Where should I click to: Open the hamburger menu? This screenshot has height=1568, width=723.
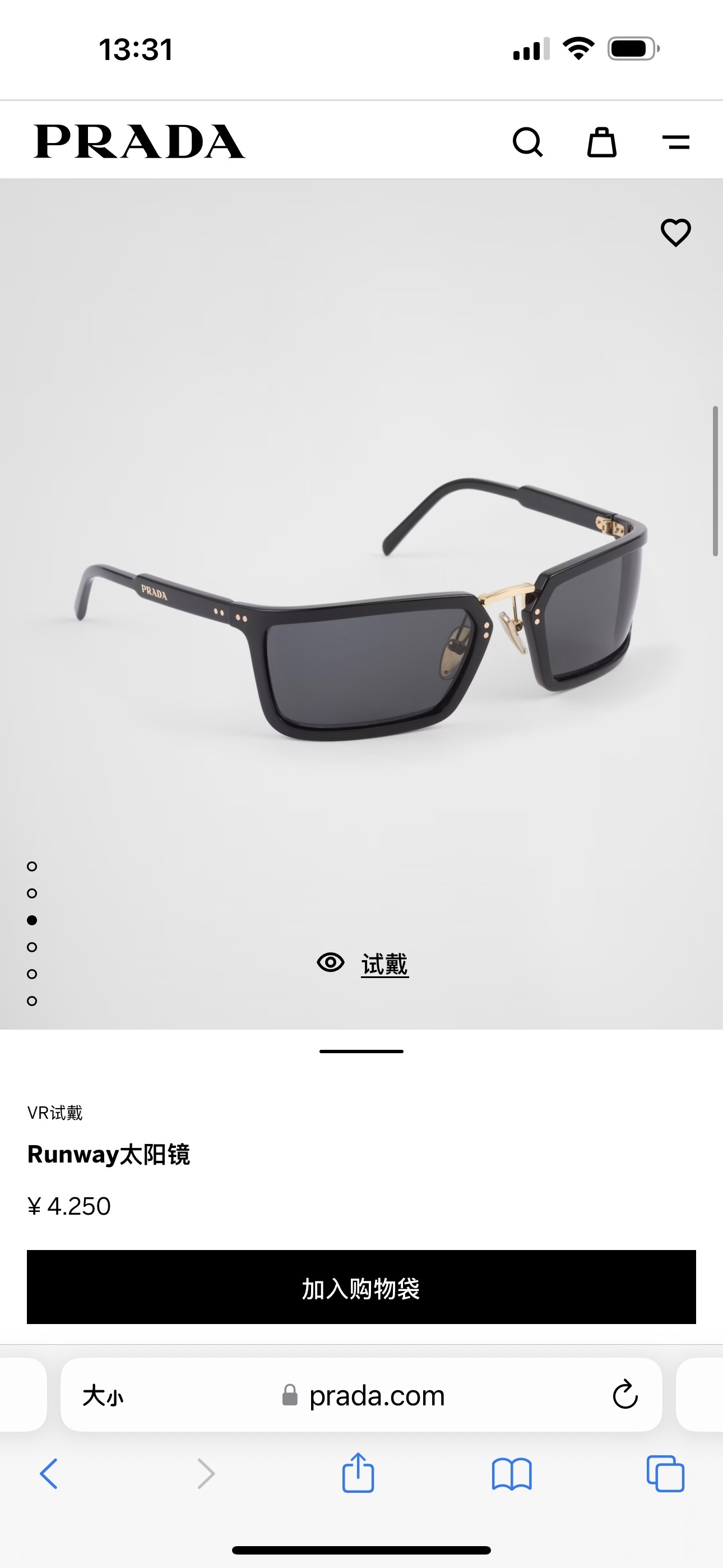click(x=675, y=142)
